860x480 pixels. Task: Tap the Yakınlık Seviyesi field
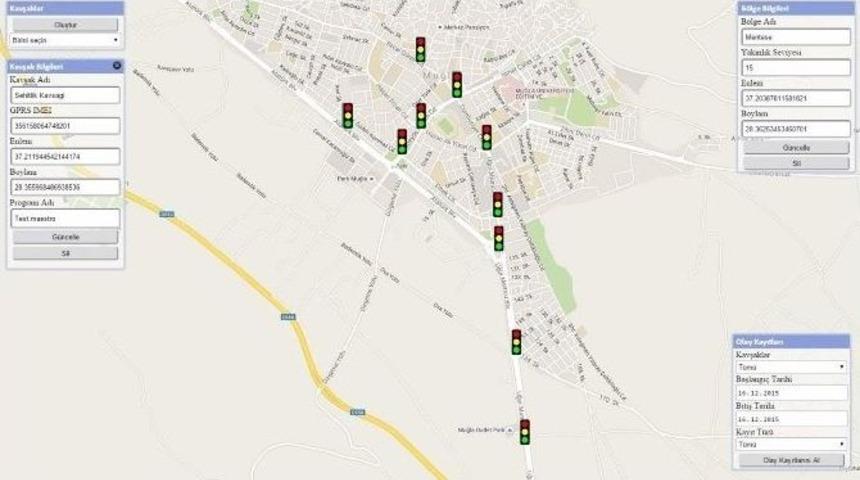pyautogui.click(x=795, y=68)
